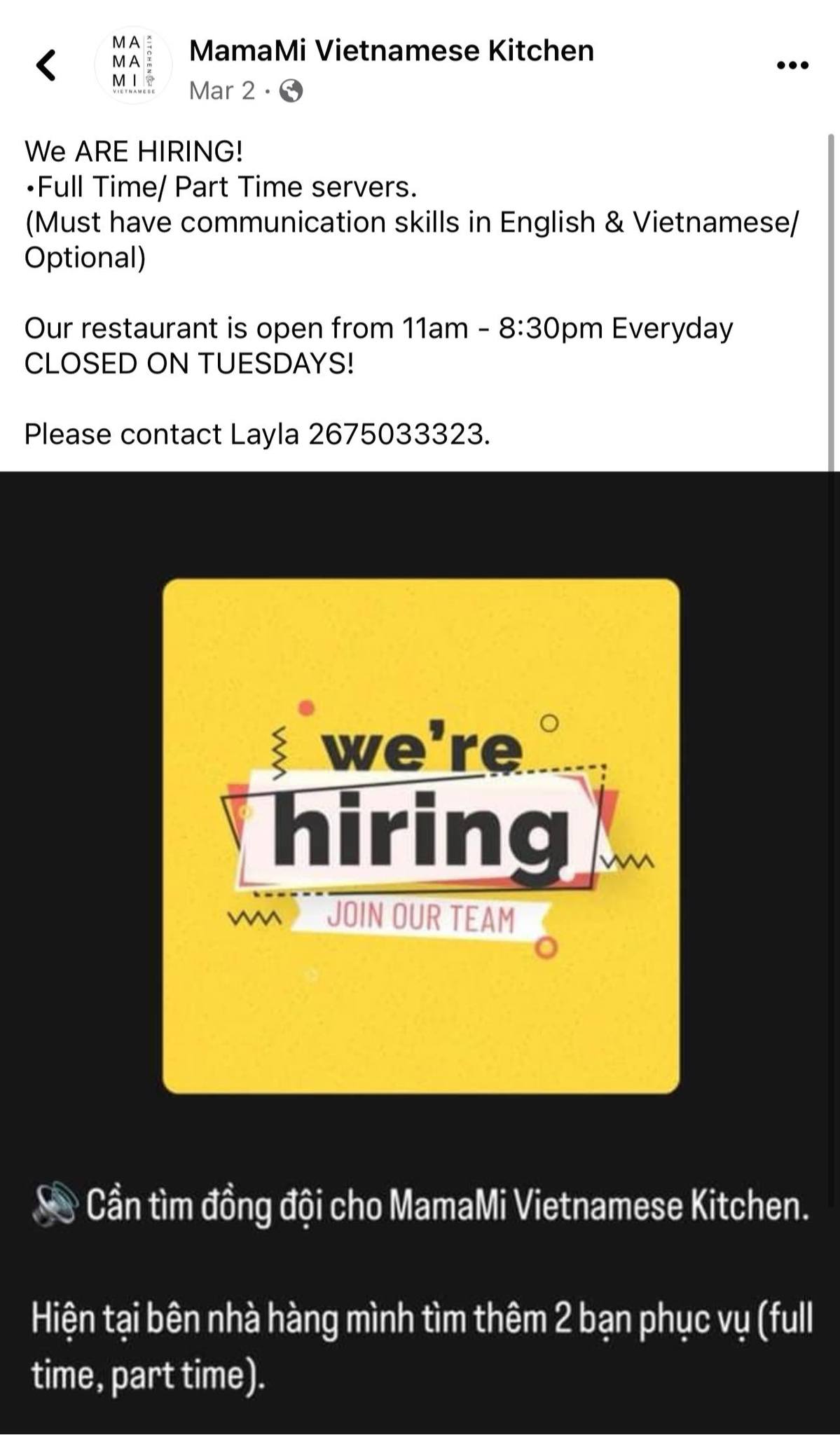
Task: Open MamaMi Vietnamese Kitchen profile picture
Action: [x=133, y=66]
